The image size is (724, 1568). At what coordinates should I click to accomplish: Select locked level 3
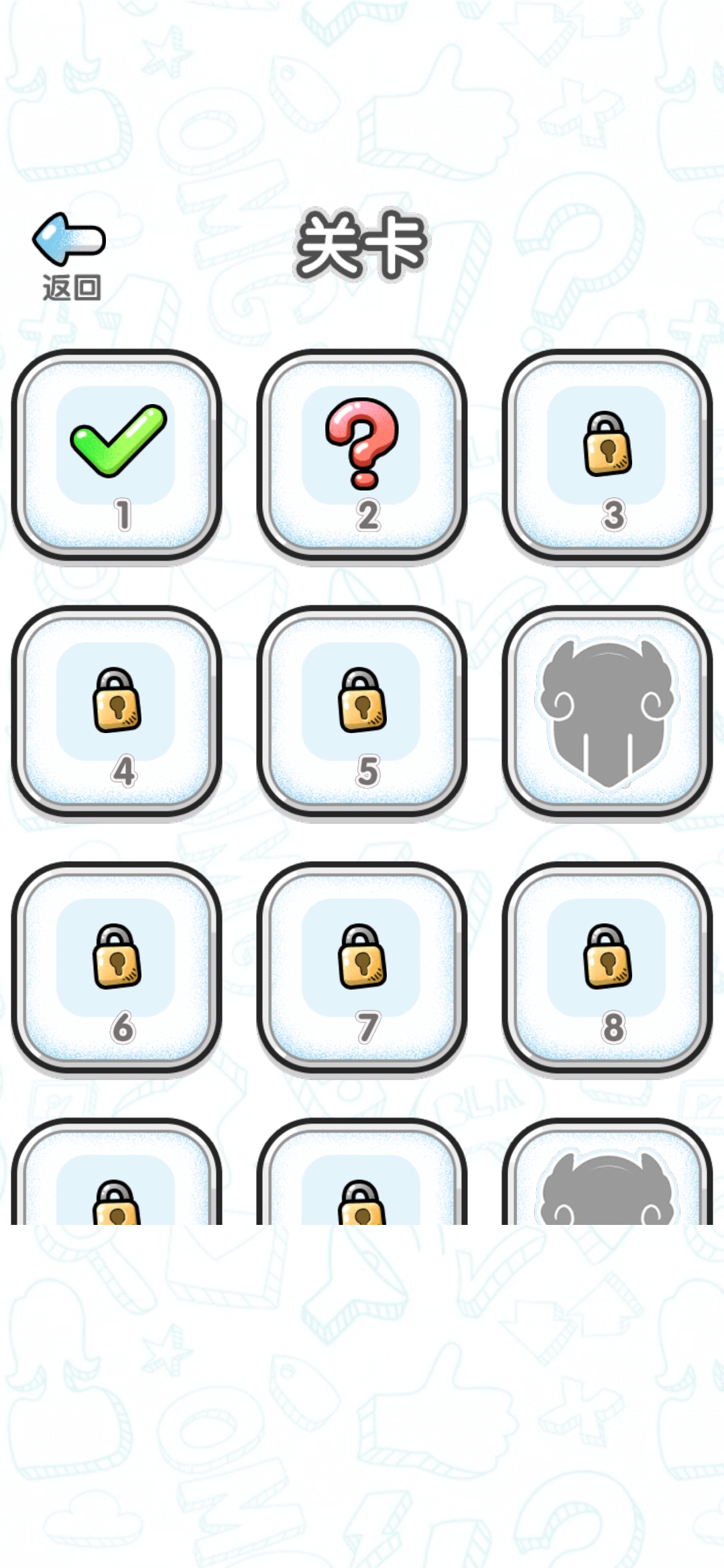point(607,454)
